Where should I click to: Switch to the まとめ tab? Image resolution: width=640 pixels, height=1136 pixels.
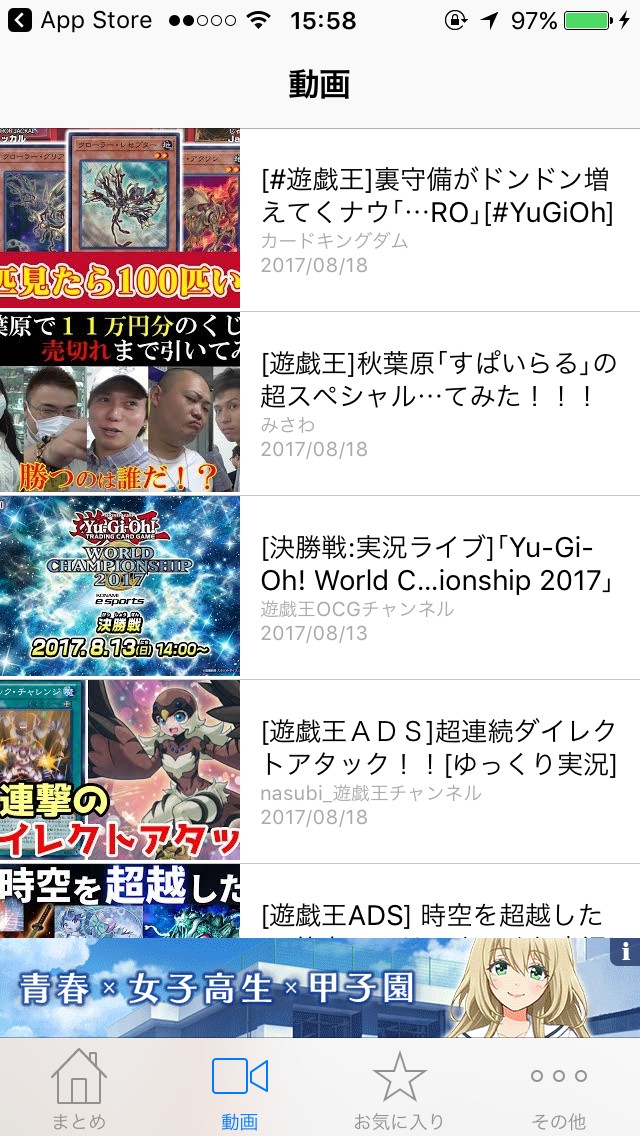pos(79,1088)
